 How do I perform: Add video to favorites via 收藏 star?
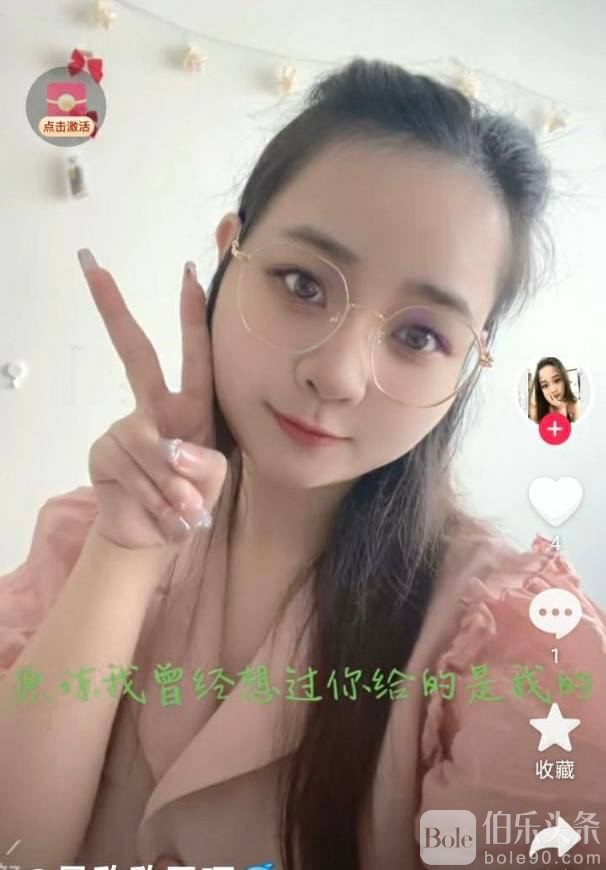click(x=554, y=728)
